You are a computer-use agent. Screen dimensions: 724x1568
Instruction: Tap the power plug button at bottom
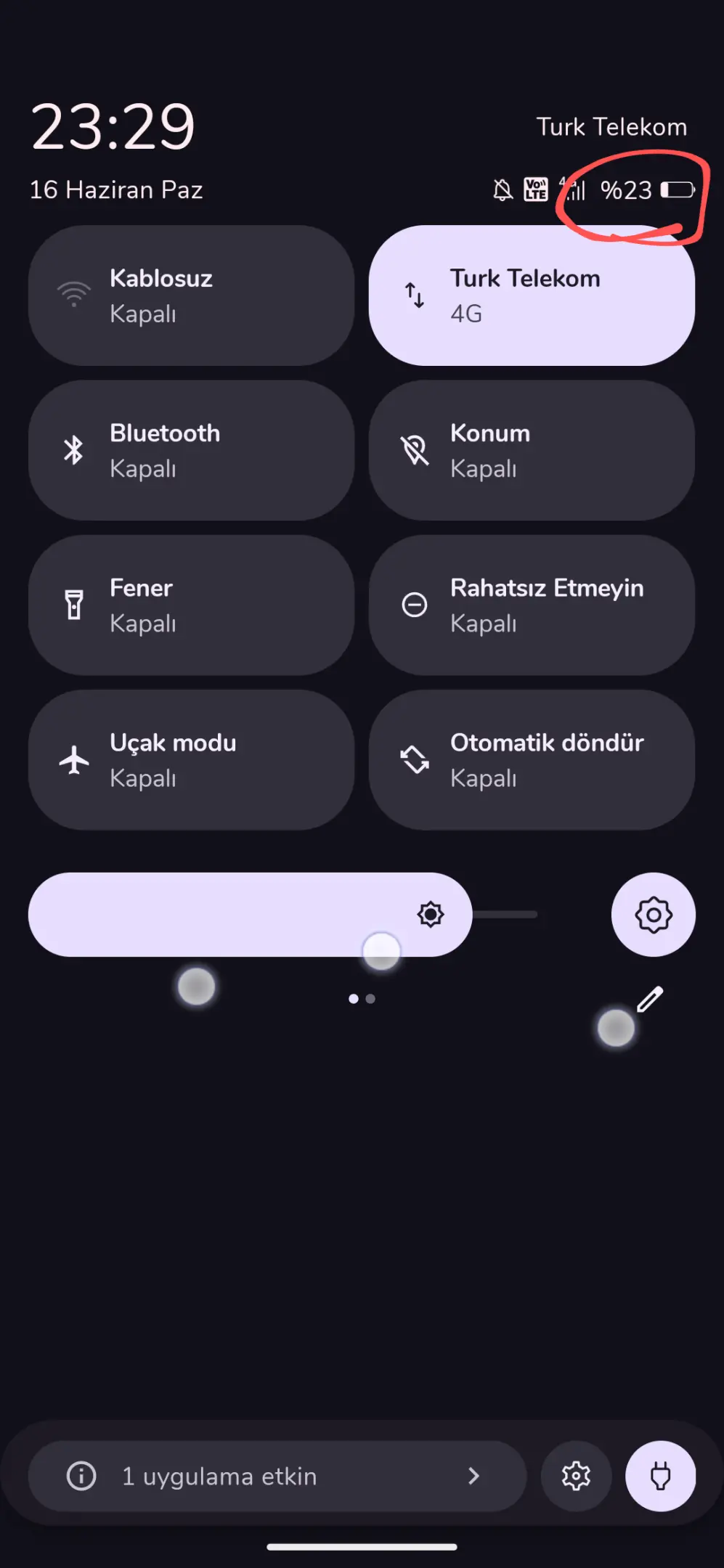661,1476
